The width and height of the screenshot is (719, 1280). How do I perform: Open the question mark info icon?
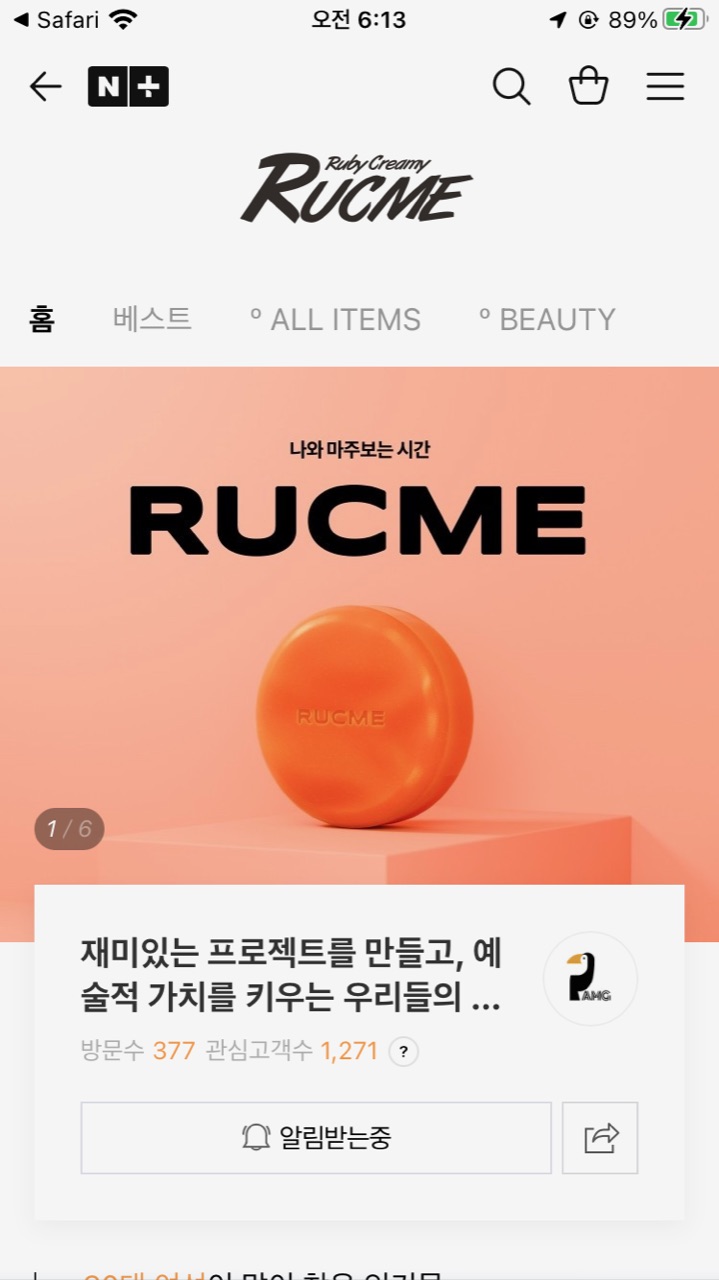[x=403, y=1052]
